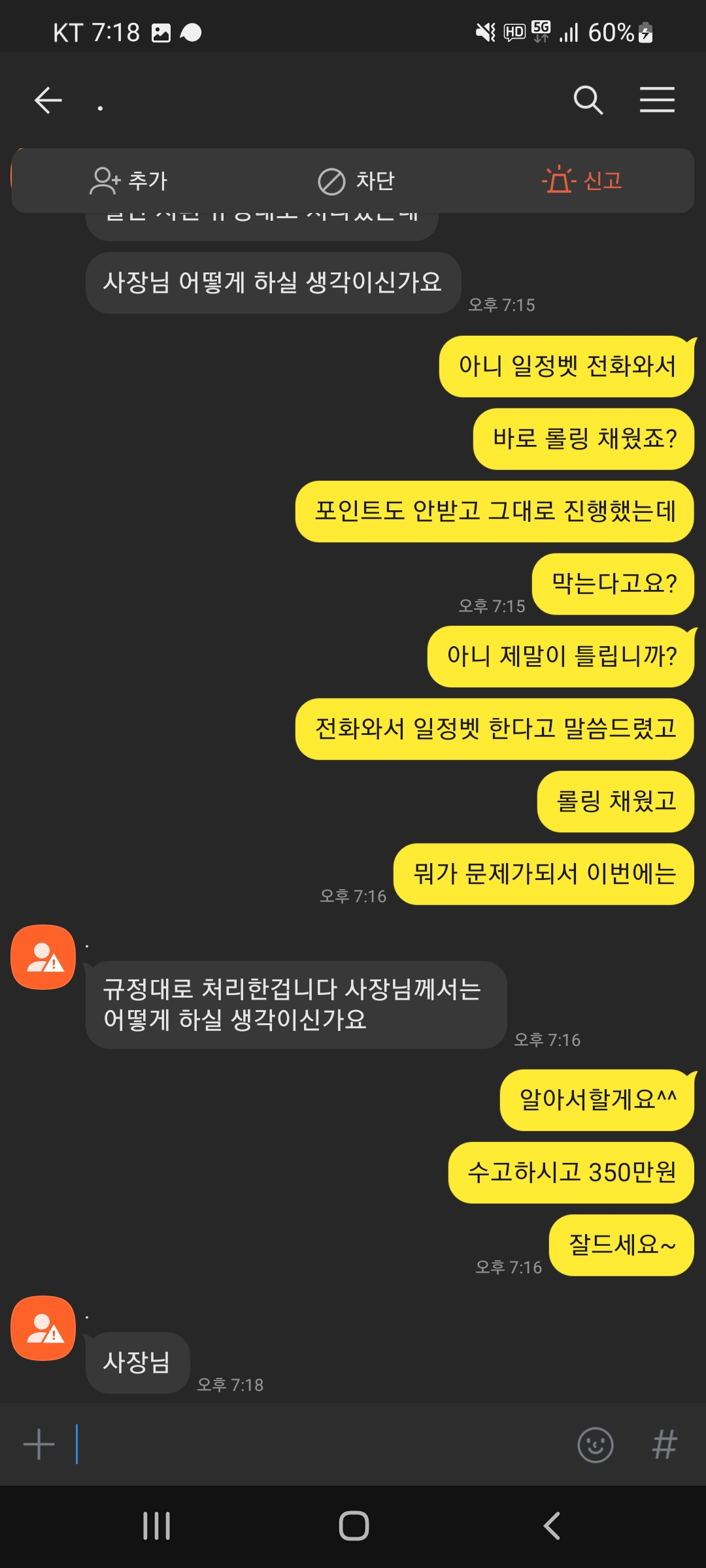Open the emoticon picker
This screenshot has height=1568, width=706.
pyautogui.click(x=595, y=1445)
